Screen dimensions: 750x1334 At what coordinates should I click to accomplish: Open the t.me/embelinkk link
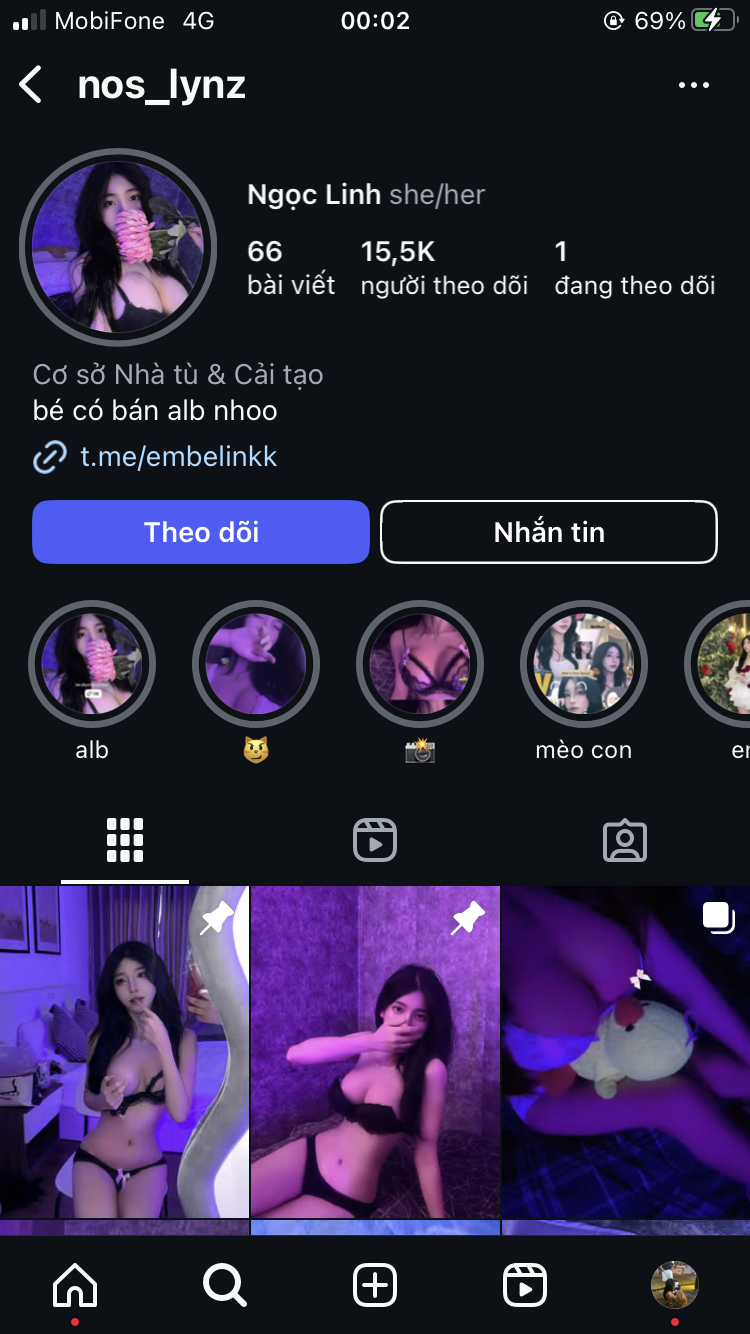pyautogui.click(x=178, y=457)
